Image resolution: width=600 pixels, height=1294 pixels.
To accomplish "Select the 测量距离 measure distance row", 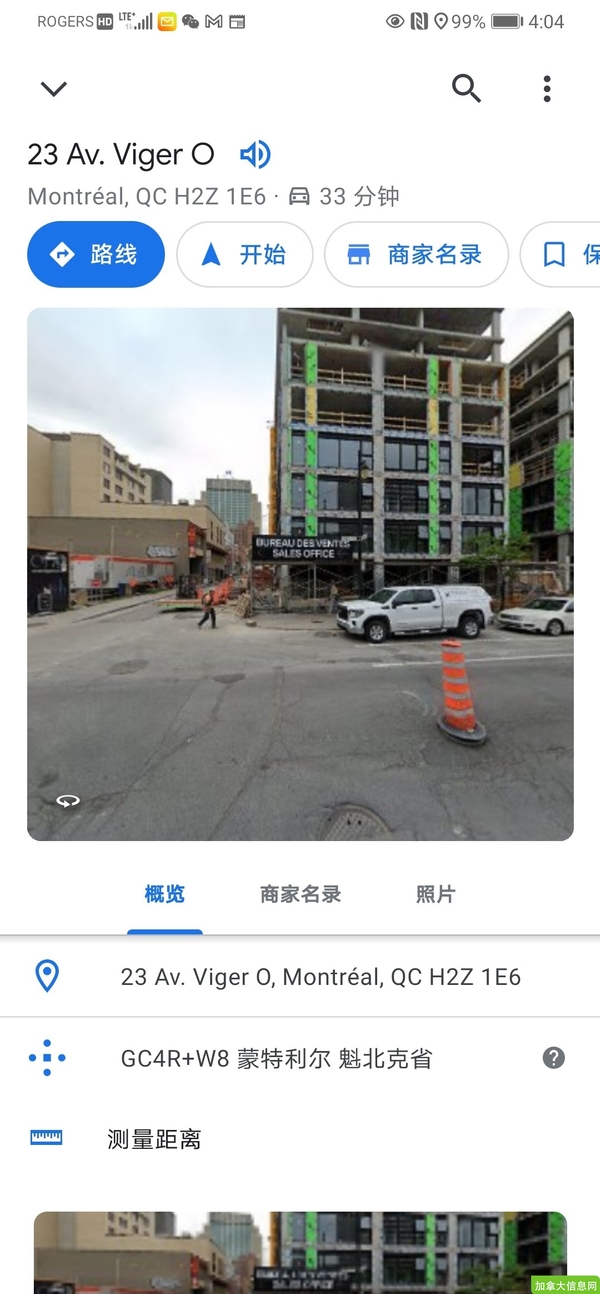I will (300, 1138).
